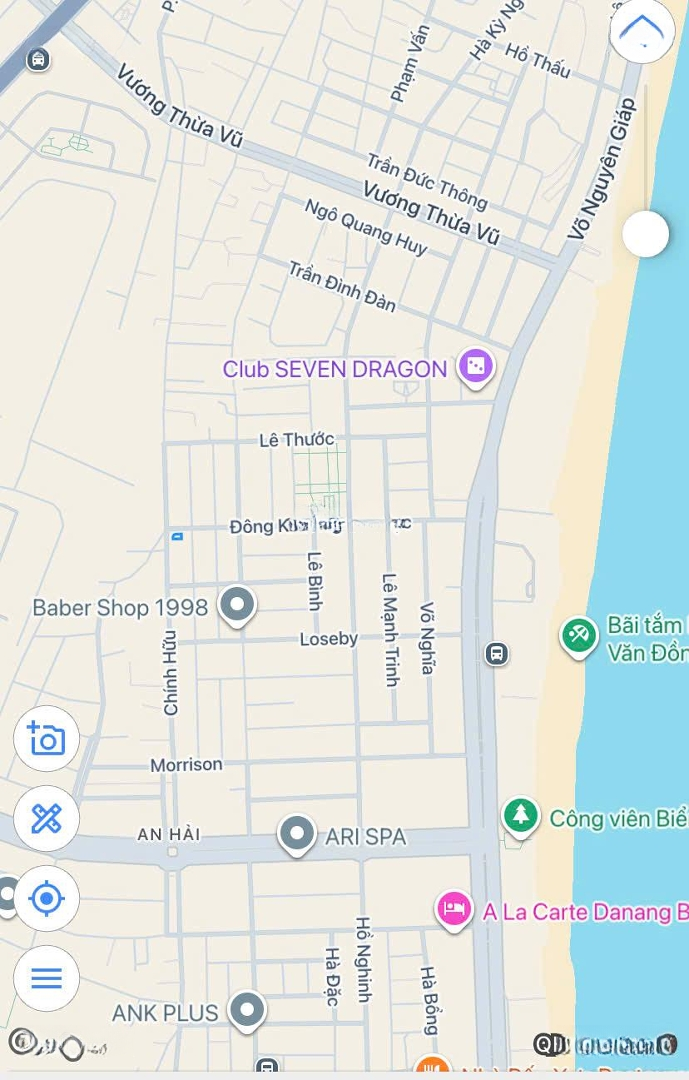The height and width of the screenshot is (1080, 689).
Task: Select the Baber Shop 1998 marker
Action: [x=237, y=604]
